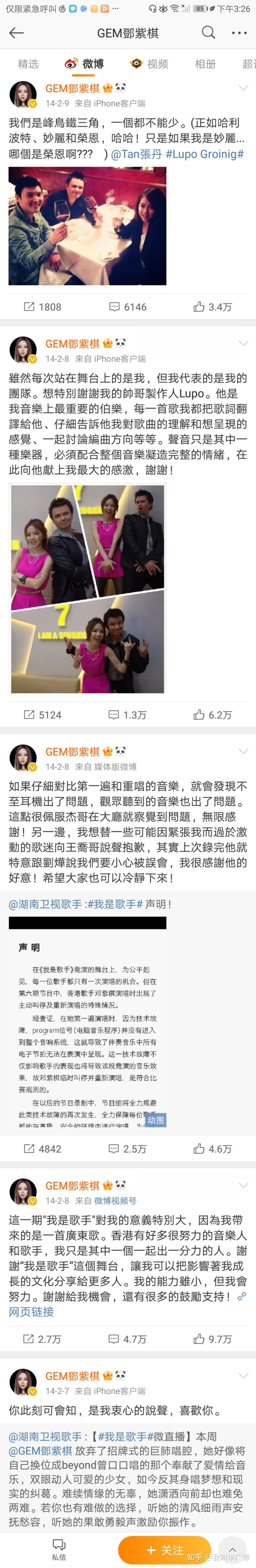Screen dimensions: 256x1568
Task: View the pink dress photo collage
Action: pyautogui.click(x=87, y=588)
